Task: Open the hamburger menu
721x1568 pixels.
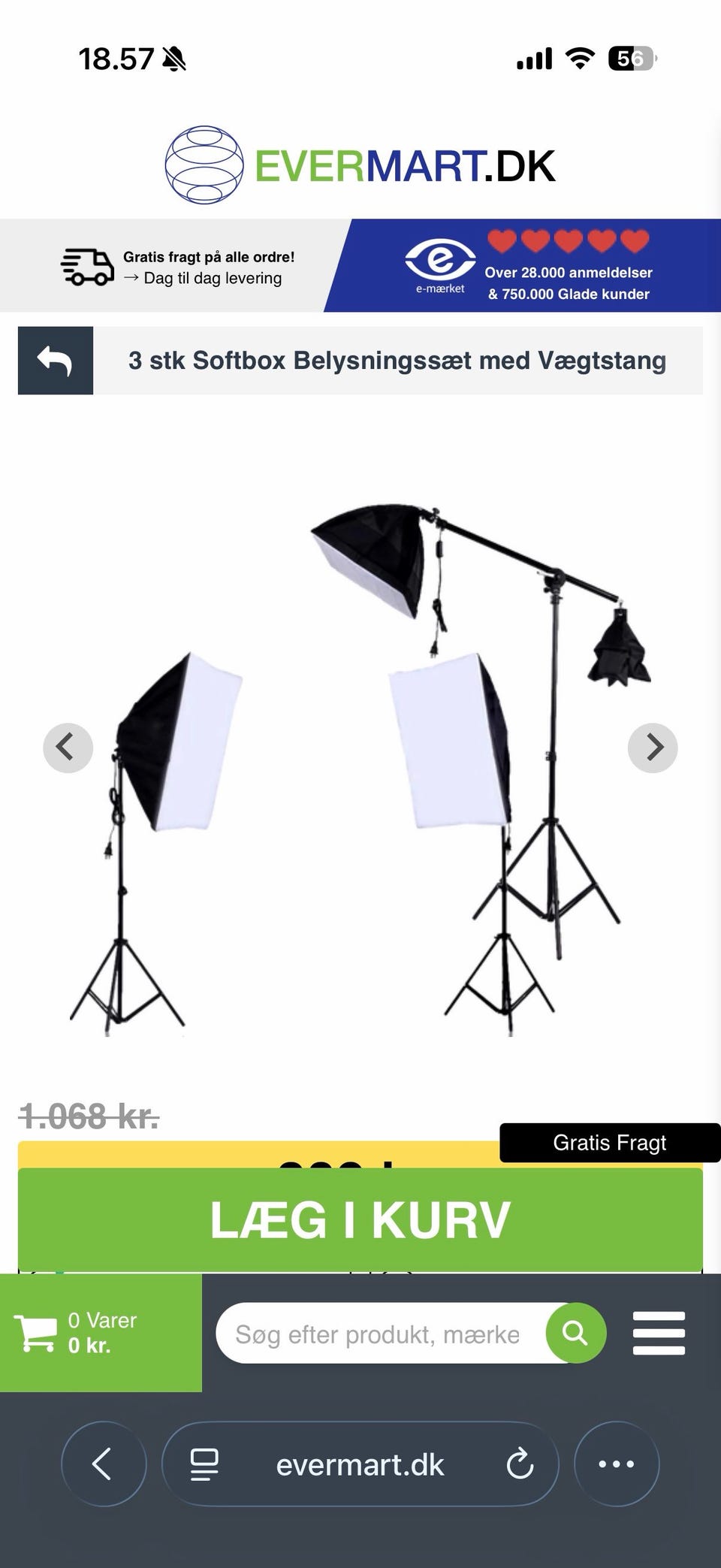Action: [x=659, y=1334]
